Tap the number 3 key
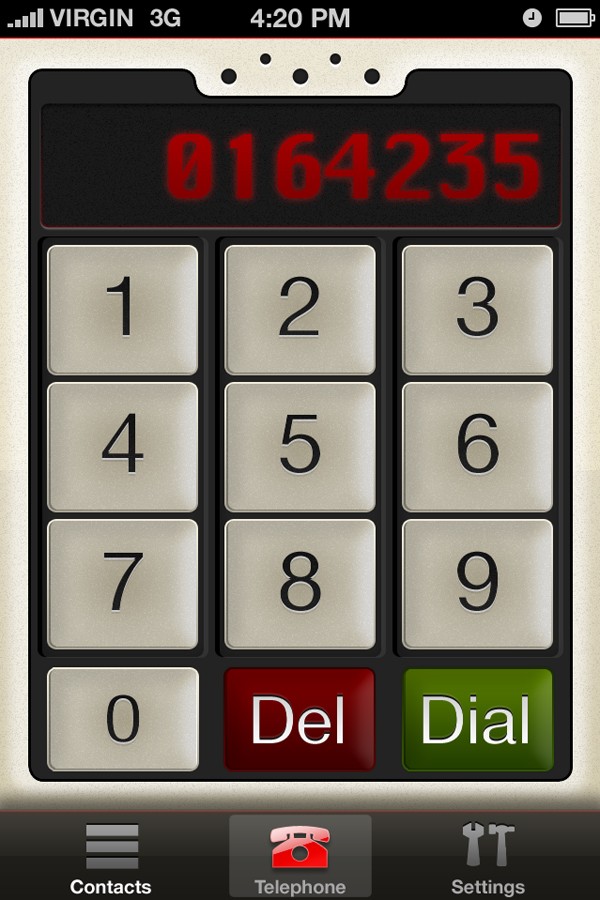This screenshot has width=600, height=900. 477,309
